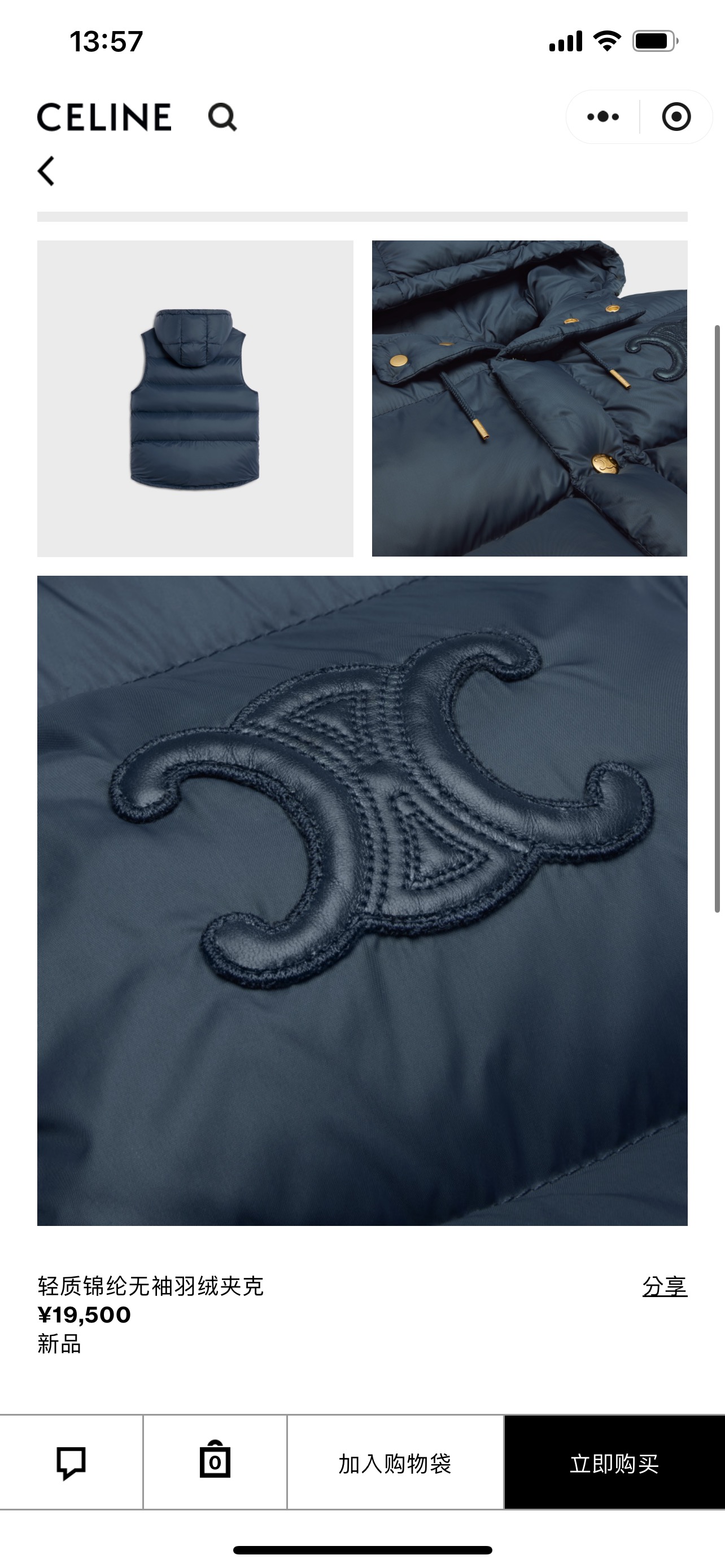Open the shopping bag icon
Screen dimensions: 725x1568
[x=215, y=1462]
